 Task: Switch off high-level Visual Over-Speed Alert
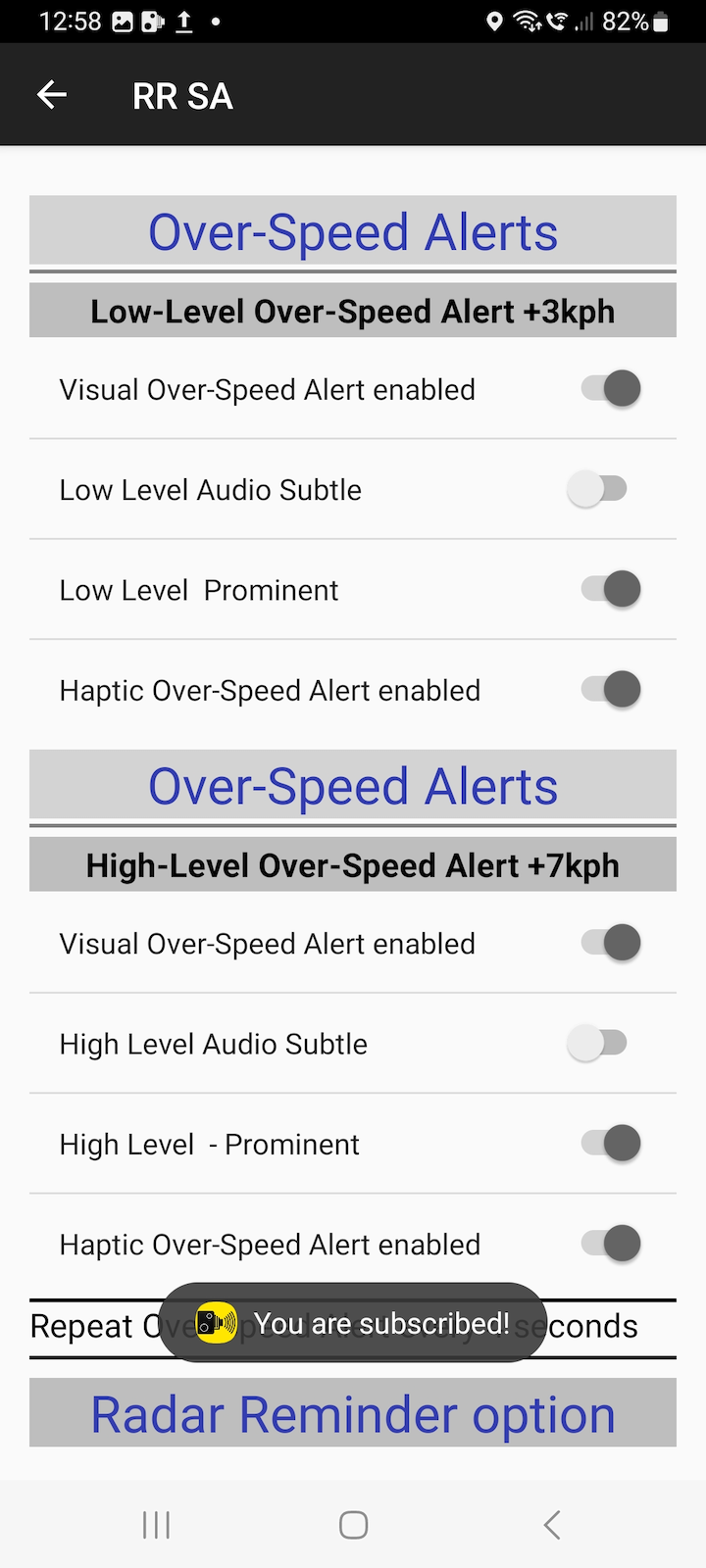(610, 943)
